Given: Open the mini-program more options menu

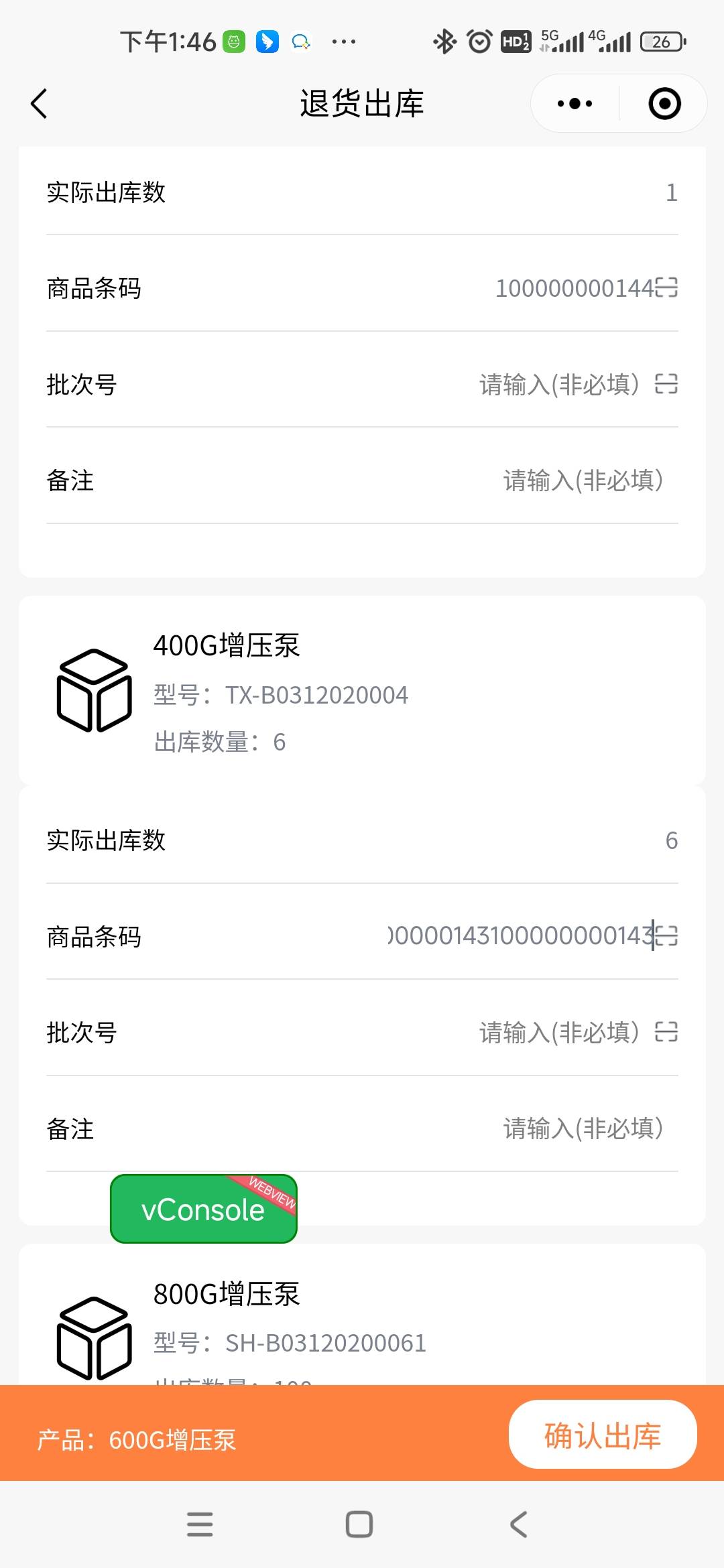Looking at the screenshot, I should [x=575, y=104].
